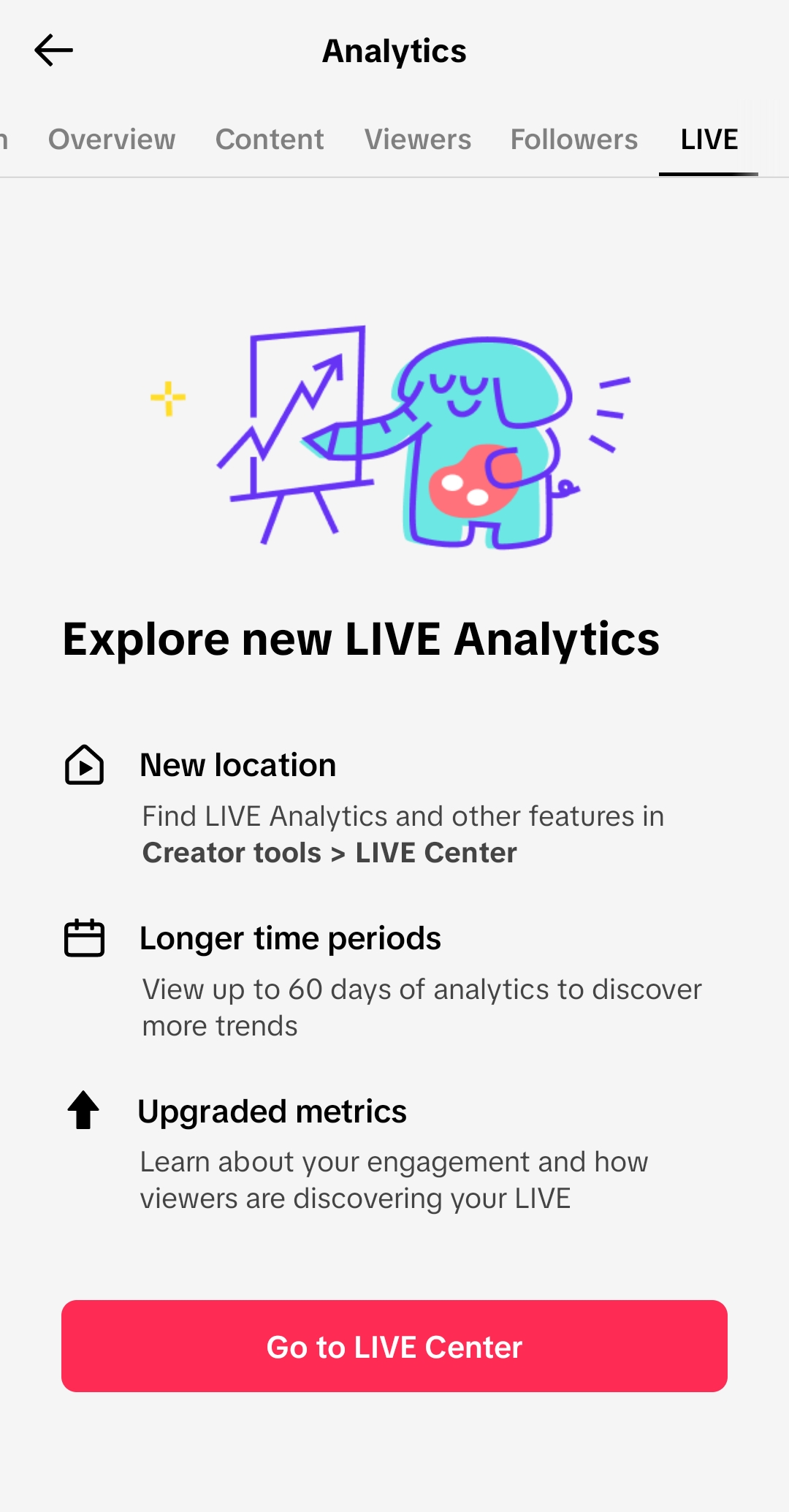Go back using the arrow icon
Image resolution: width=789 pixels, height=1512 pixels.
click(x=53, y=50)
